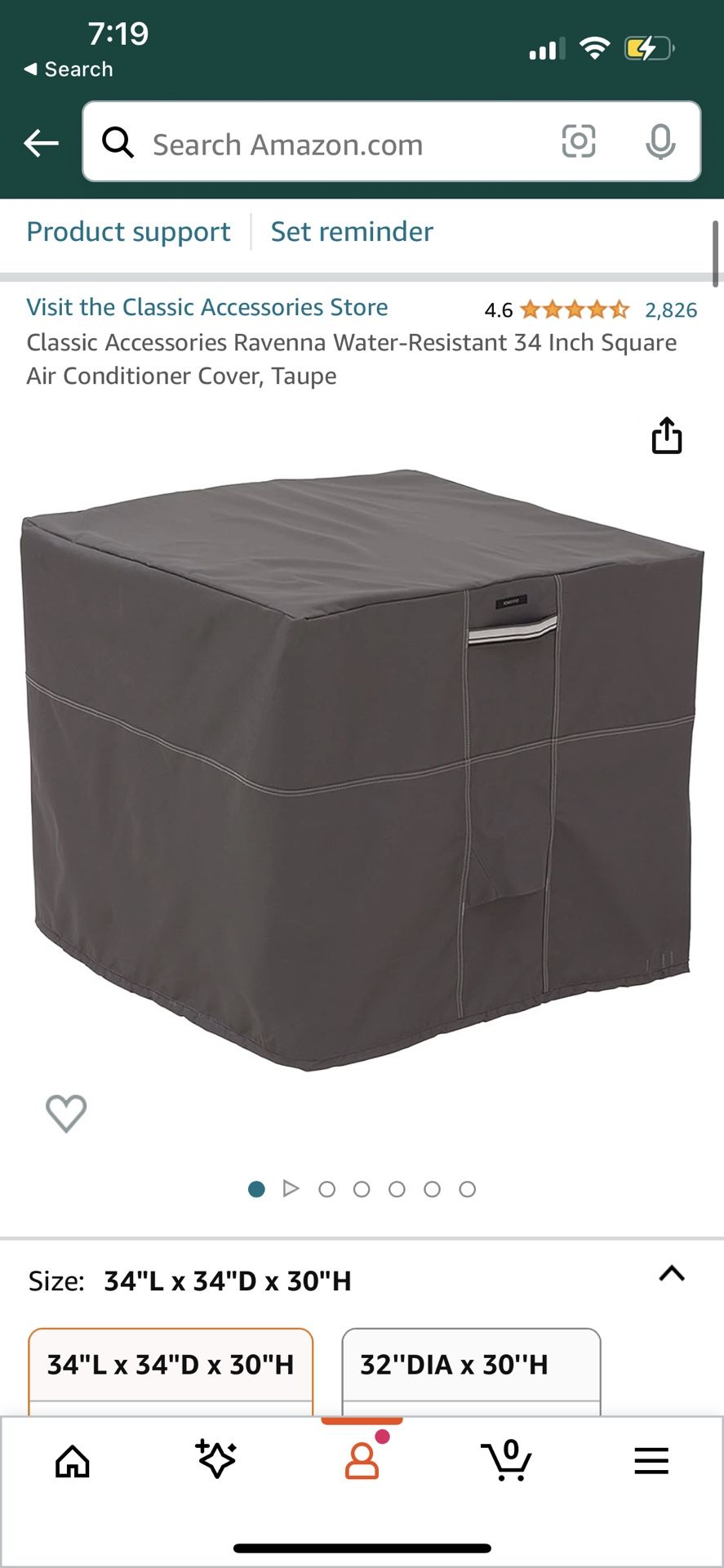Viewport: 724px width, 1568px height.
Task: Open camera lens search
Action: coord(578,141)
